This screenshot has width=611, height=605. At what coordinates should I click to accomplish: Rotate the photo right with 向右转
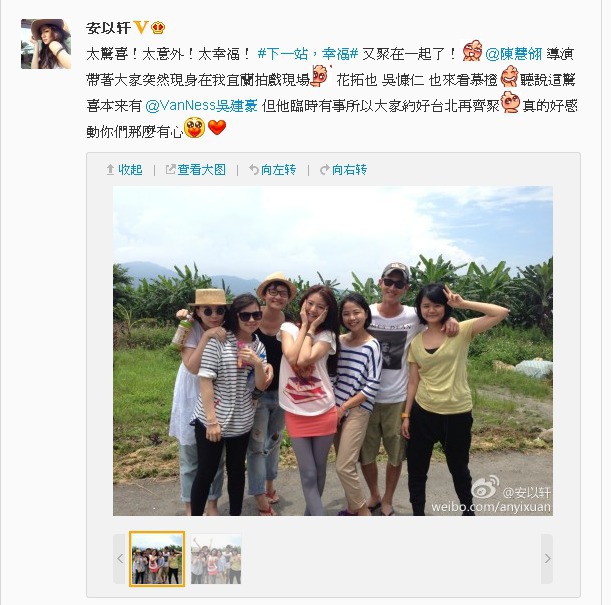click(x=343, y=170)
